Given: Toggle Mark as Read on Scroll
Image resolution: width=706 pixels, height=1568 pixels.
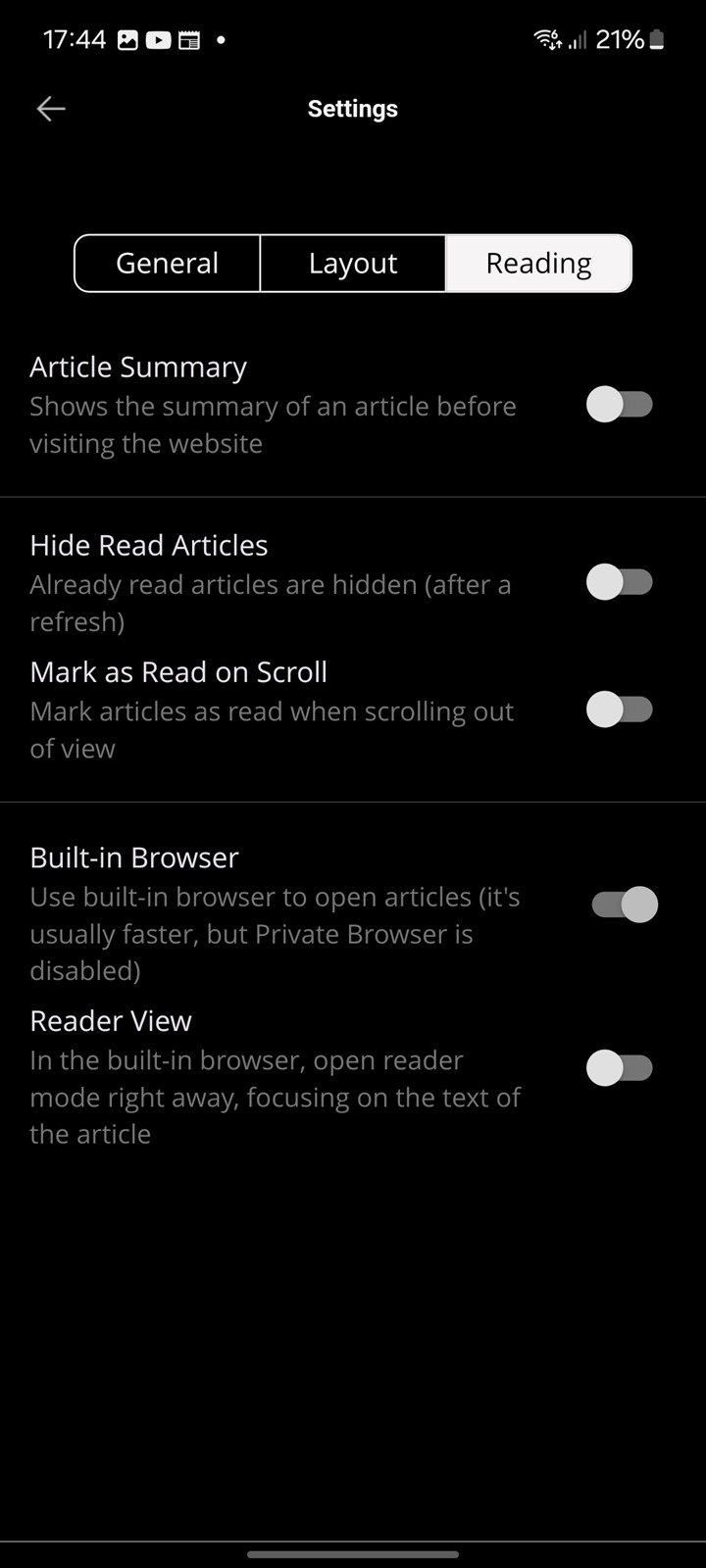Looking at the screenshot, I should pos(620,709).
